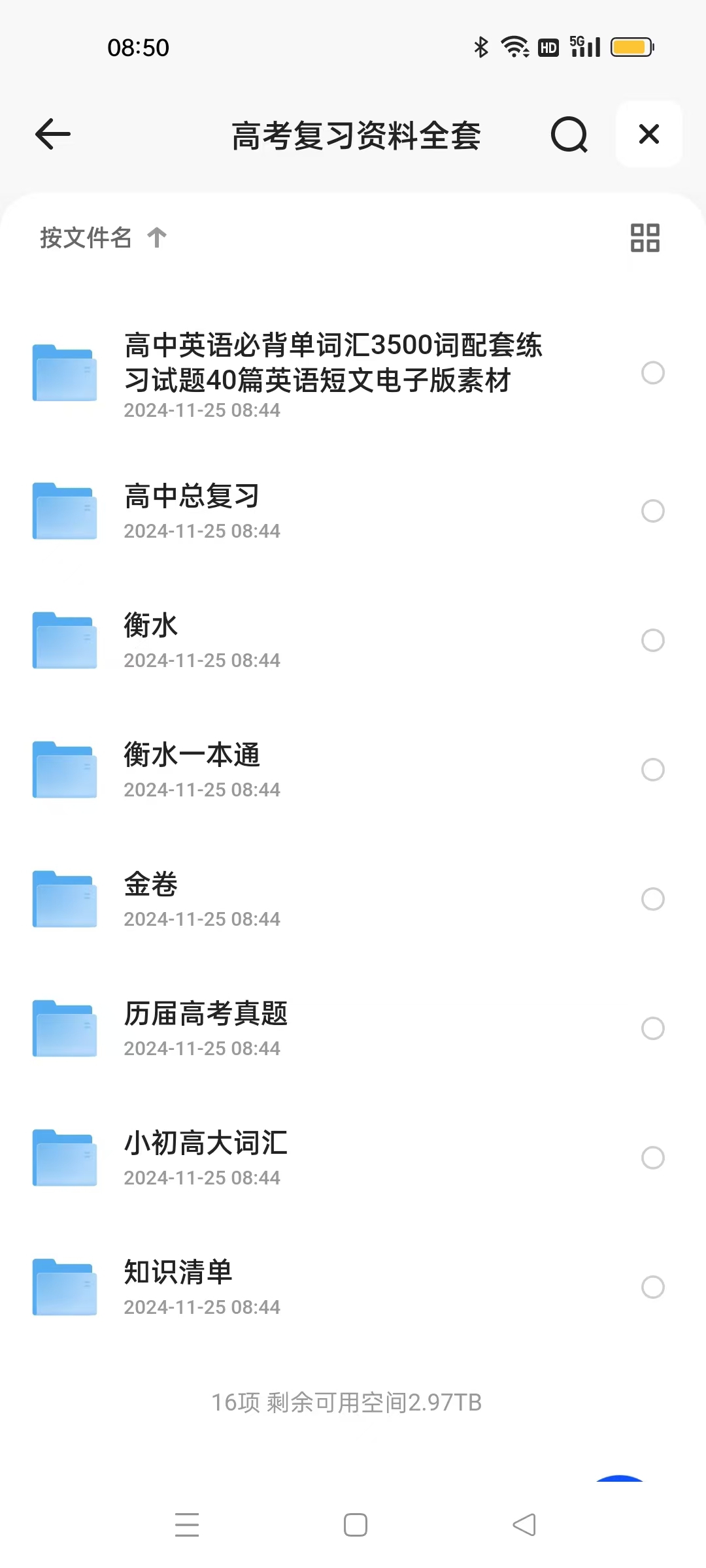Open the 衡水一本通 folder
The width and height of the screenshot is (706, 1568).
point(192,755)
